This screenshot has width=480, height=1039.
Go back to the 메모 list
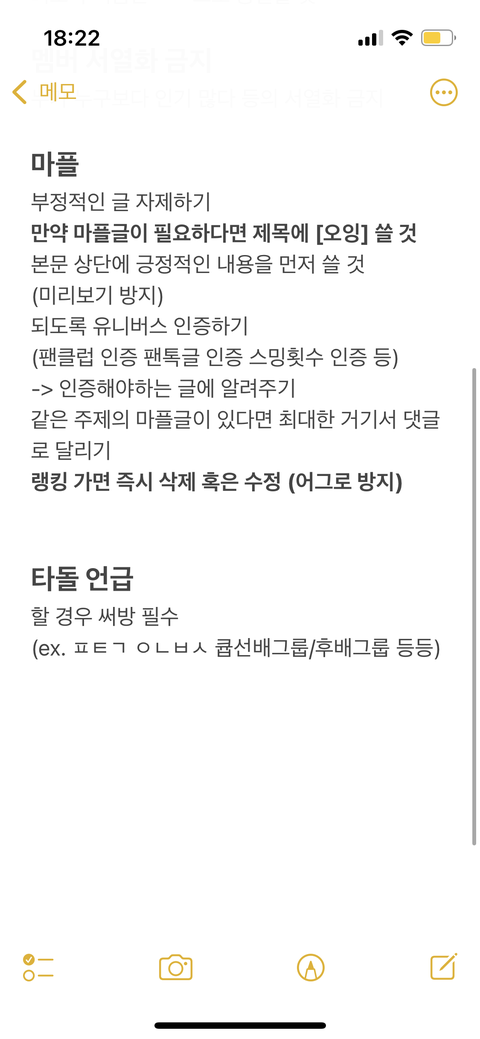pos(44,92)
